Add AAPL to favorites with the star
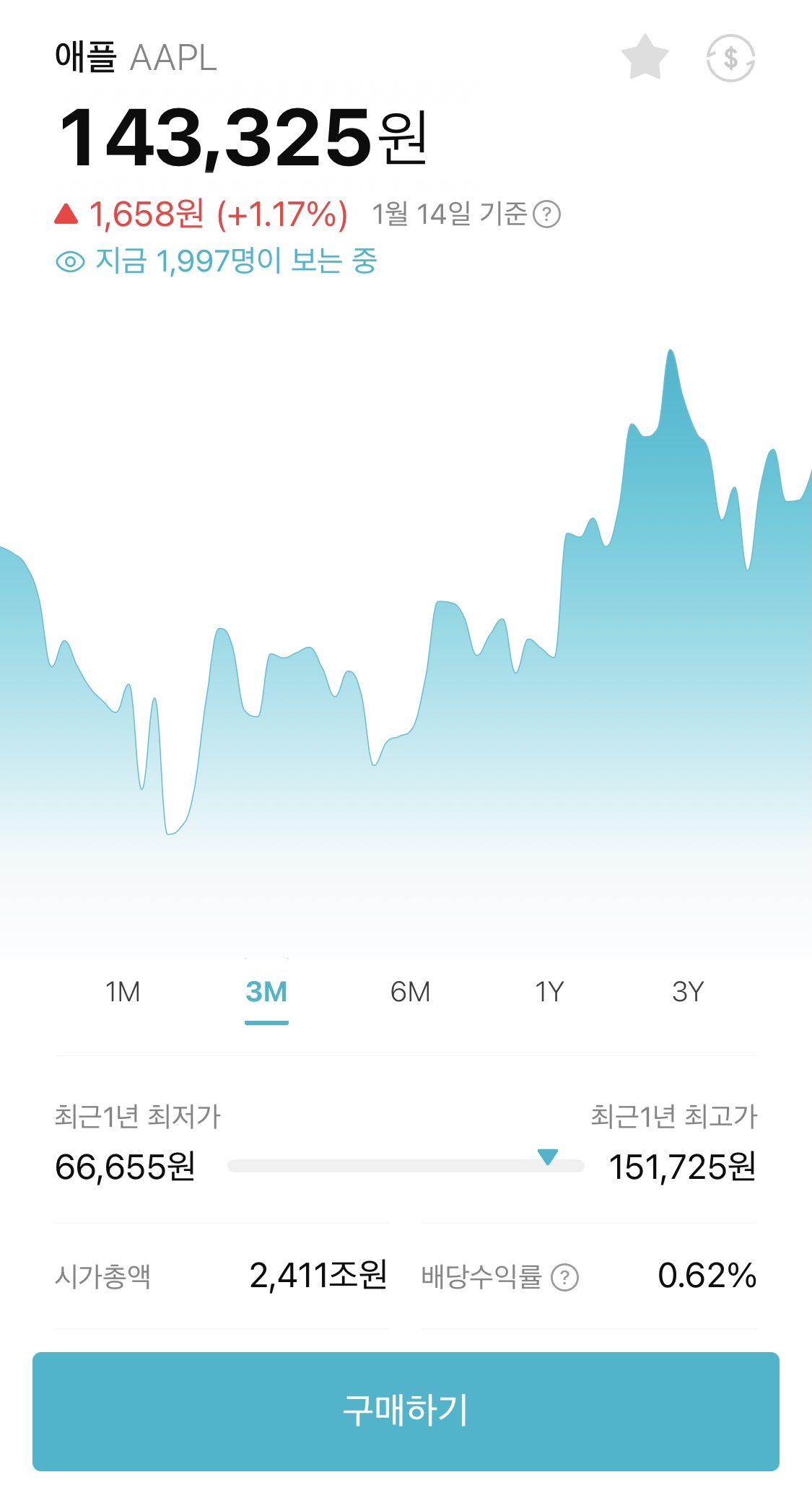The image size is (812, 1503). click(x=645, y=57)
